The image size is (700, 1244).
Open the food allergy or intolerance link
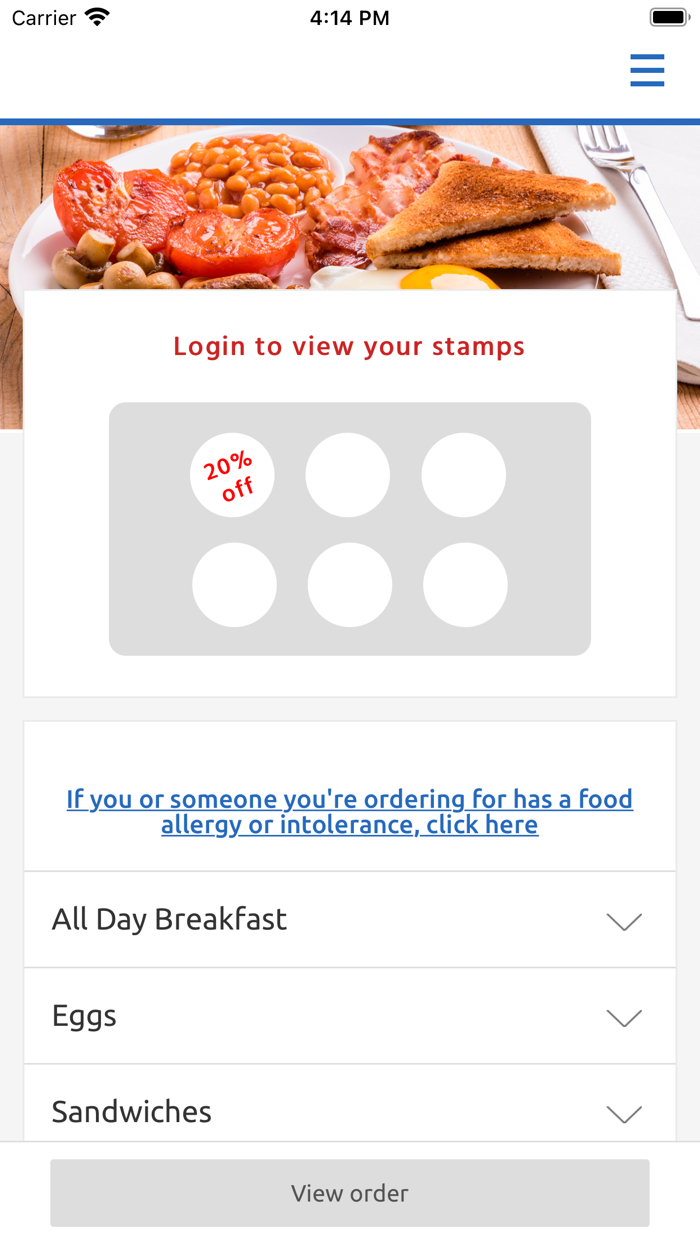coord(350,812)
